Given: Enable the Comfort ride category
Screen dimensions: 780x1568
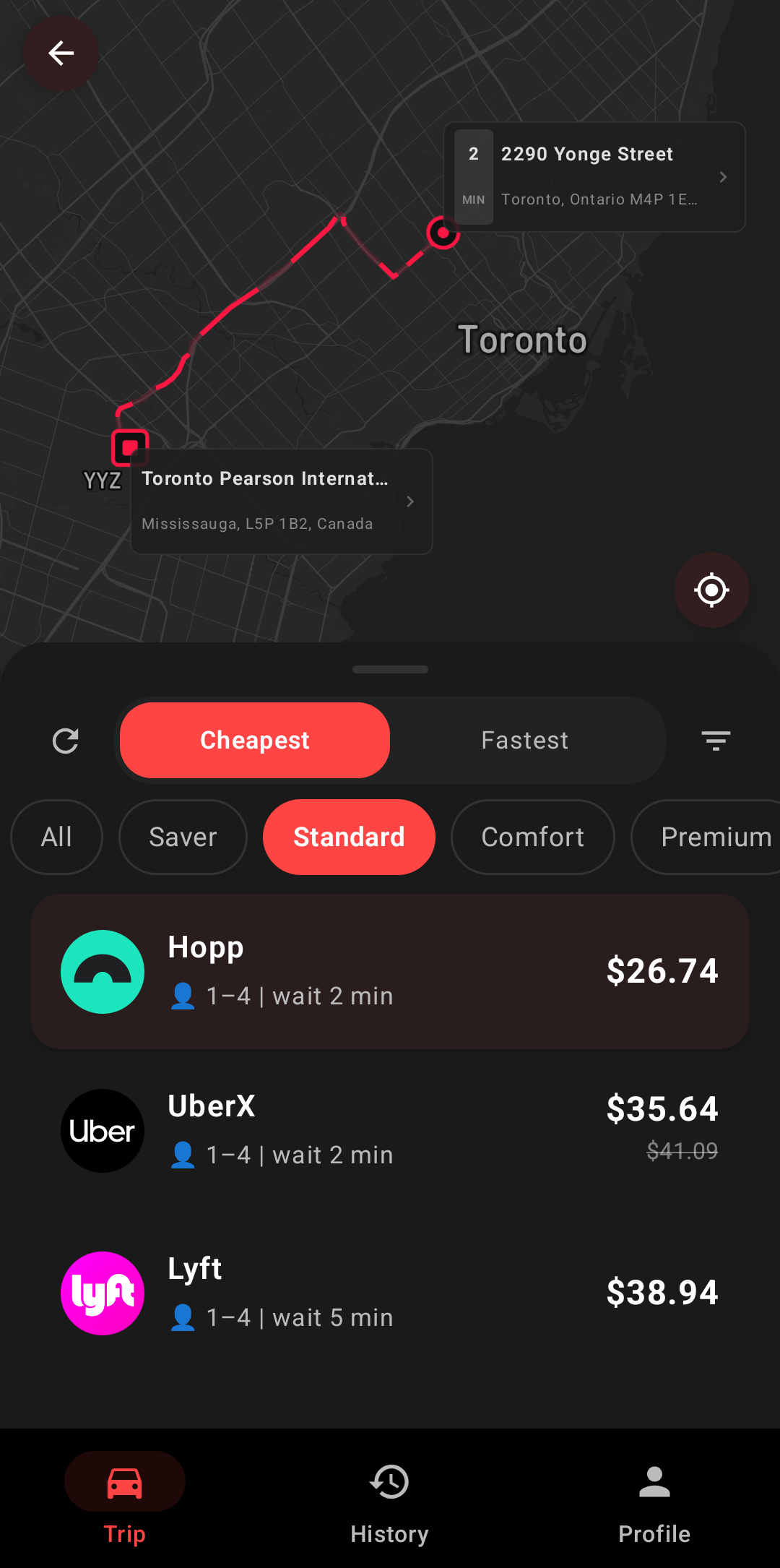Looking at the screenshot, I should [x=532, y=837].
